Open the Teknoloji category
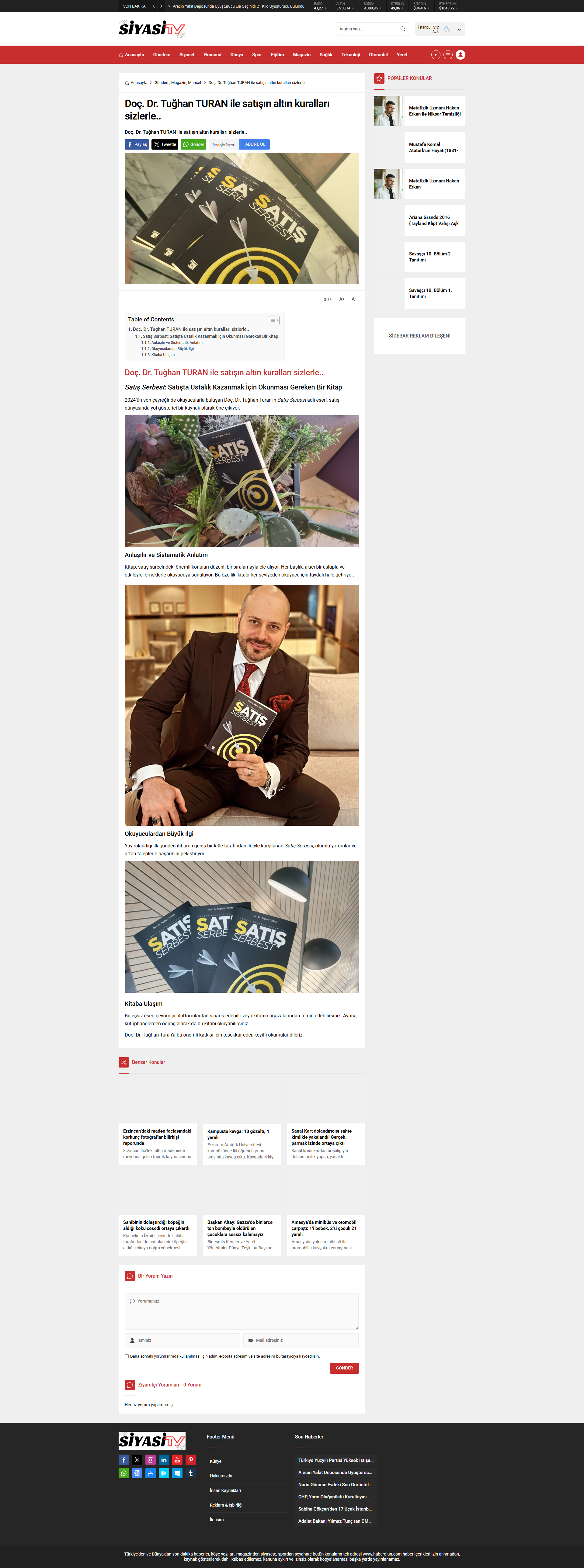Viewport: 584px width, 1568px height. coord(350,55)
